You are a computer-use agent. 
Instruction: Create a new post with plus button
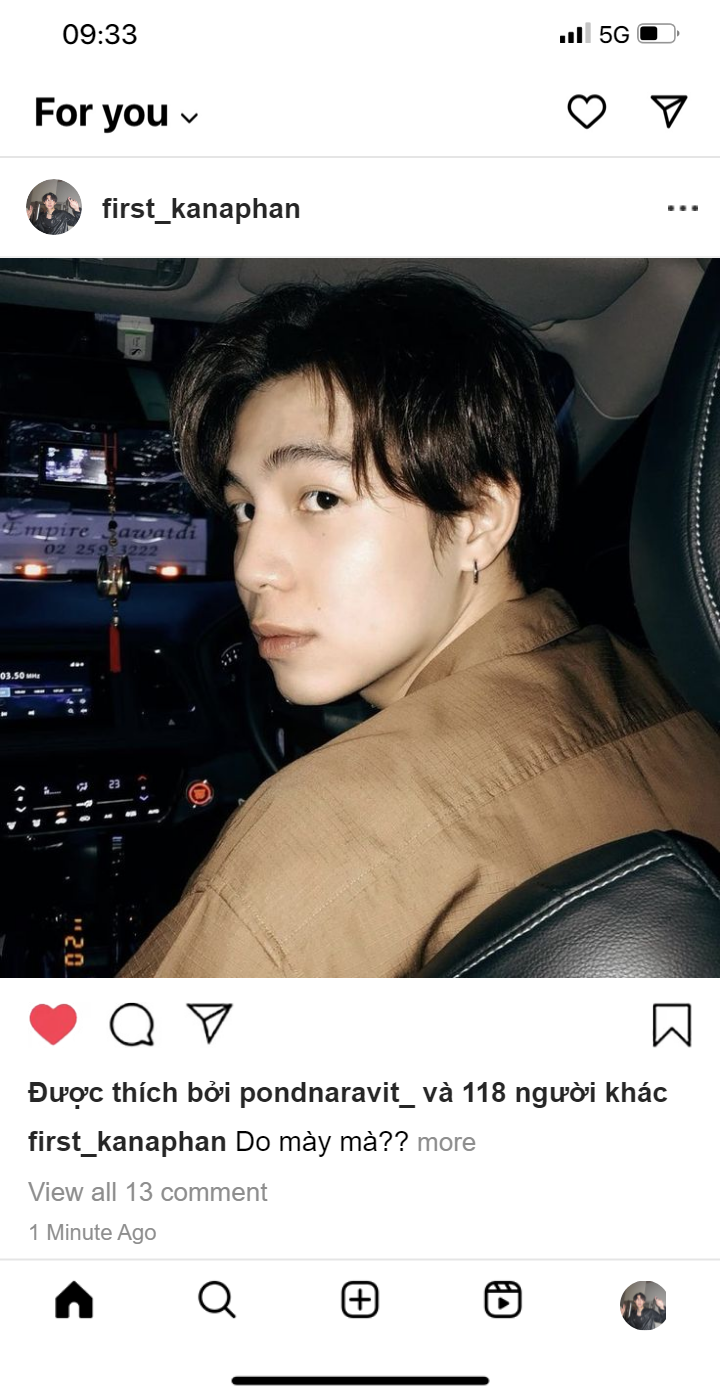[360, 1300]
